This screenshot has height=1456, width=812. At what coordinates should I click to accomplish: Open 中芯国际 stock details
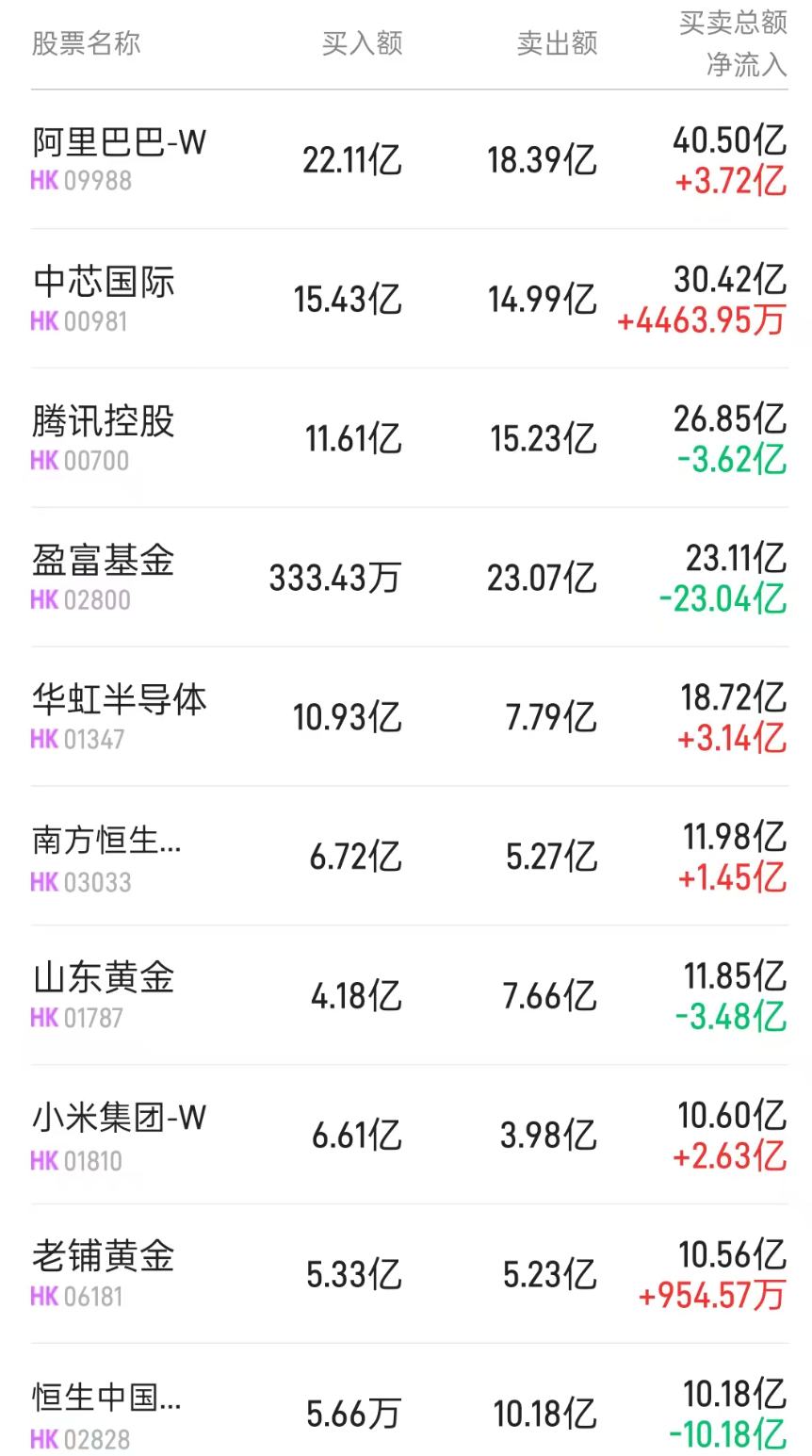[104, 298]
